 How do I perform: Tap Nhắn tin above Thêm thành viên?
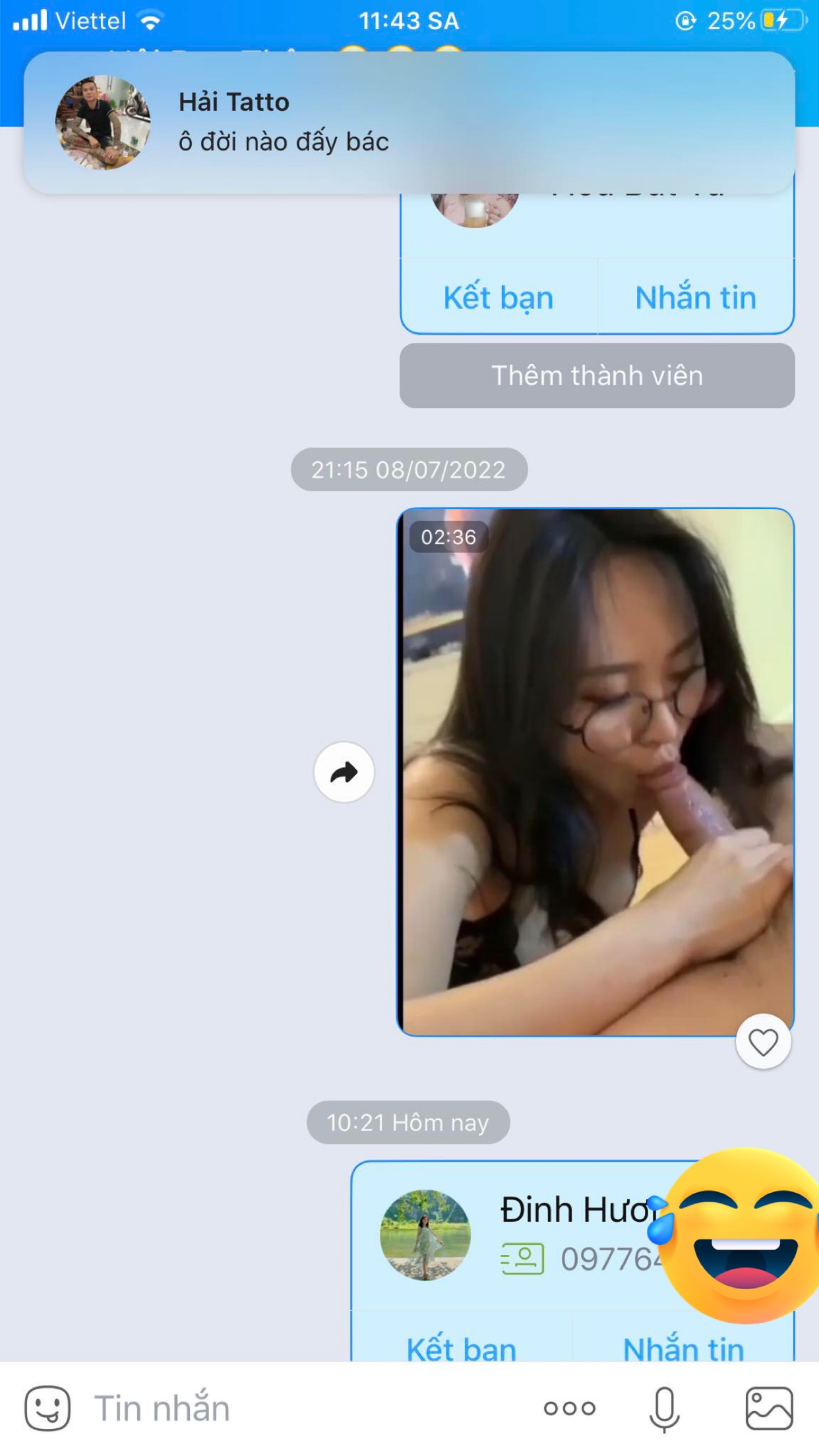coord(696,297)
